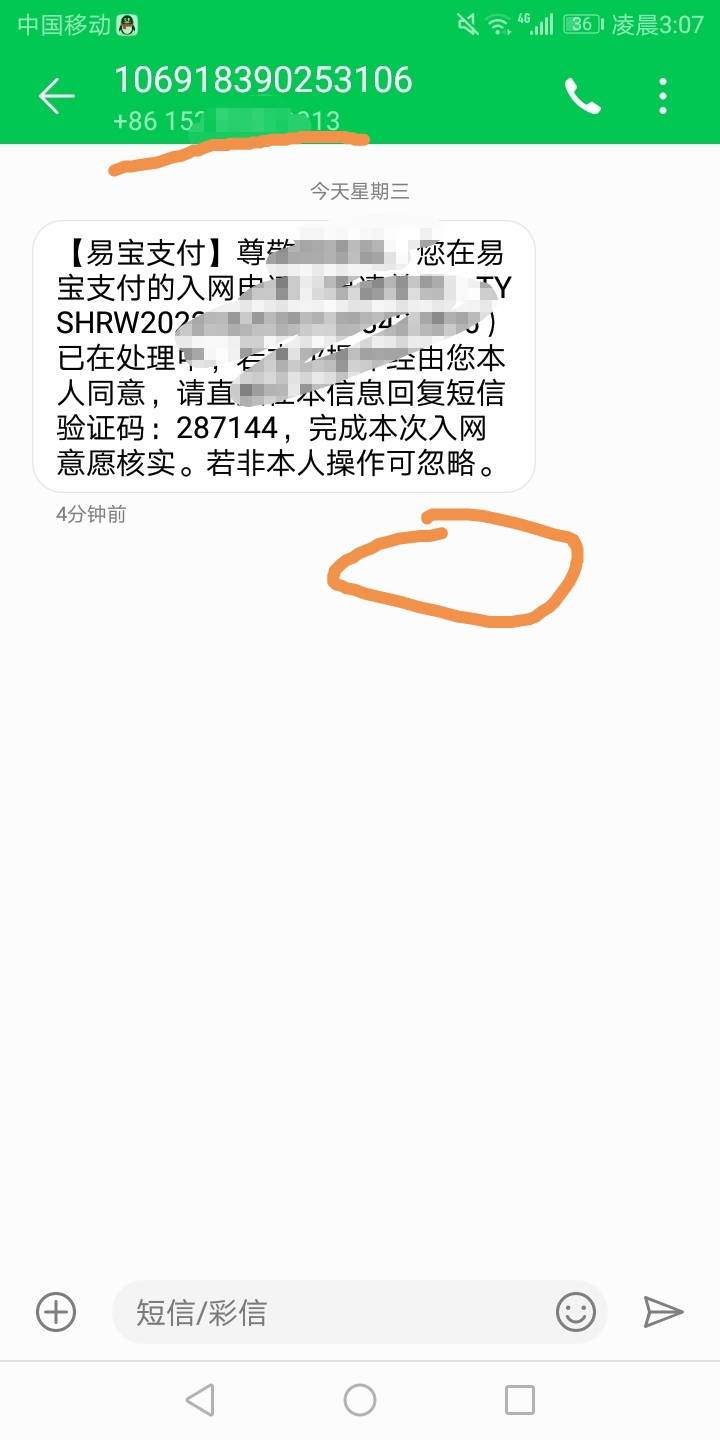Screen dimensions: 720x1440
Task: Tap the send arrow icon
Action: (663, 1312)
